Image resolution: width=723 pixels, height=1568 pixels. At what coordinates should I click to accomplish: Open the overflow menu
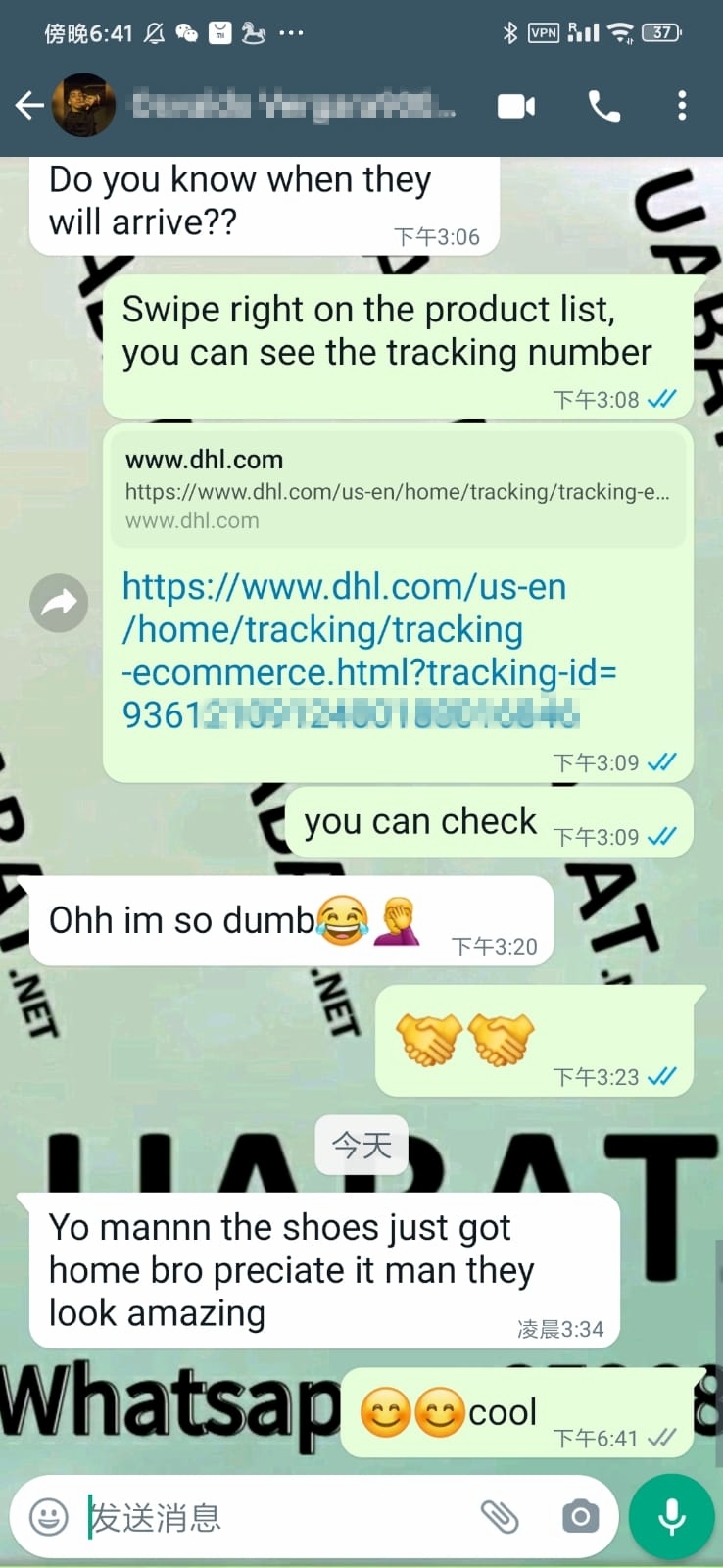682,105
